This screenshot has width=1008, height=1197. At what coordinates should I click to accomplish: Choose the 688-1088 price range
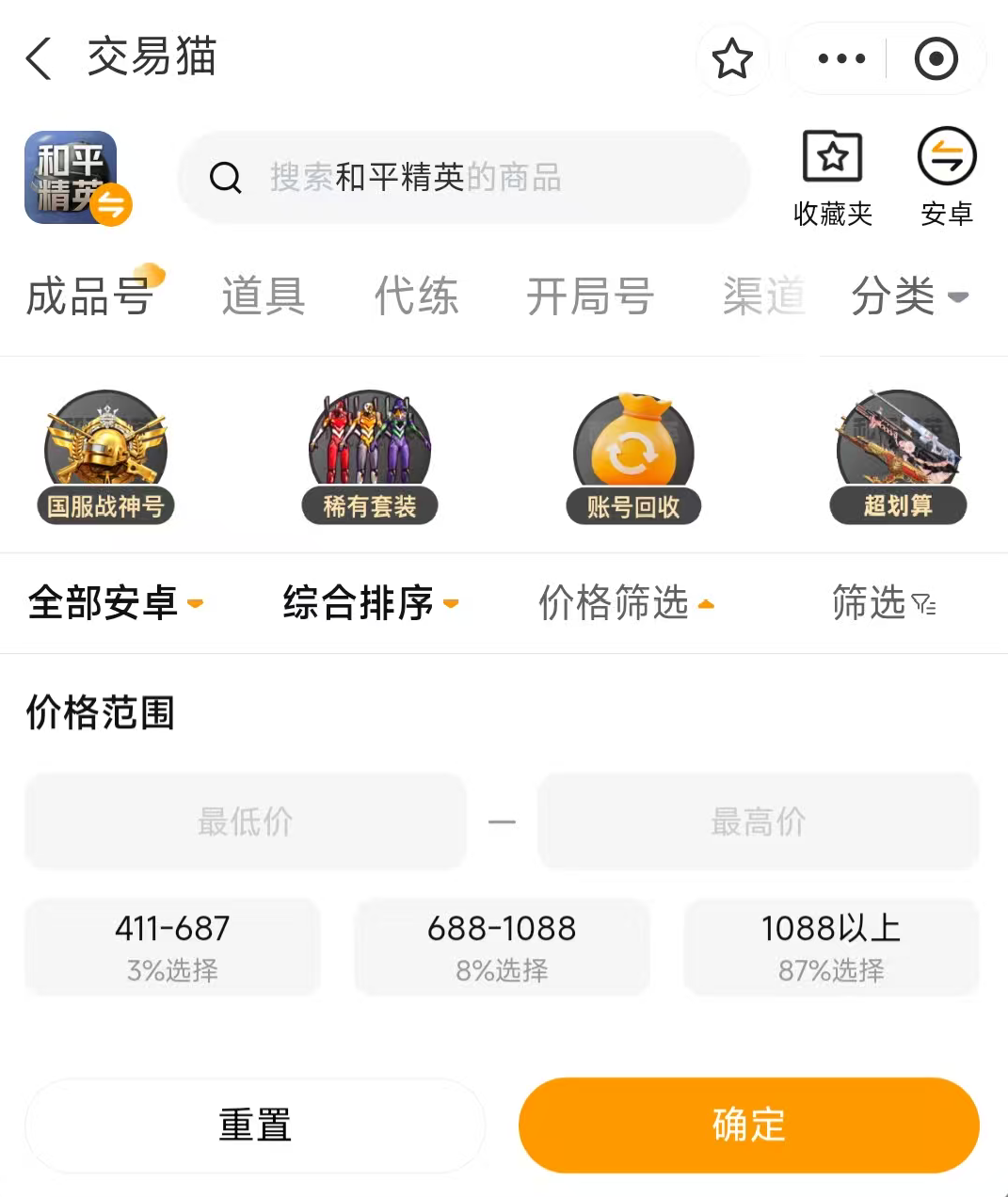pos(502,947)
